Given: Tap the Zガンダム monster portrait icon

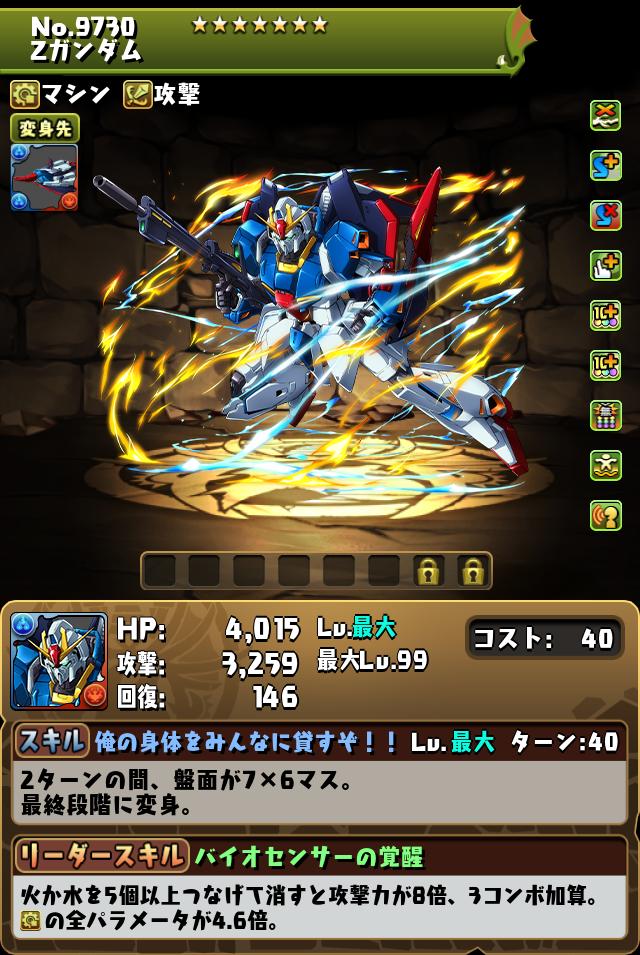Looking at the screenshot, I should (58, 661).
